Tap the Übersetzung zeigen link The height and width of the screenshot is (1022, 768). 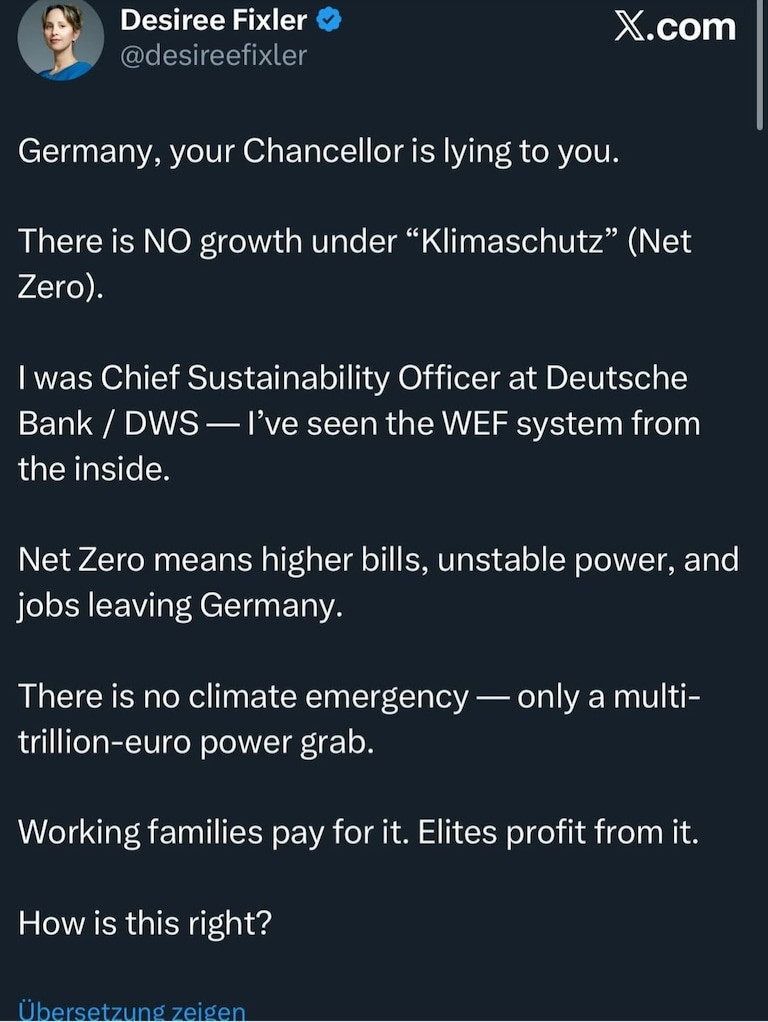(x=131, y=1010)
